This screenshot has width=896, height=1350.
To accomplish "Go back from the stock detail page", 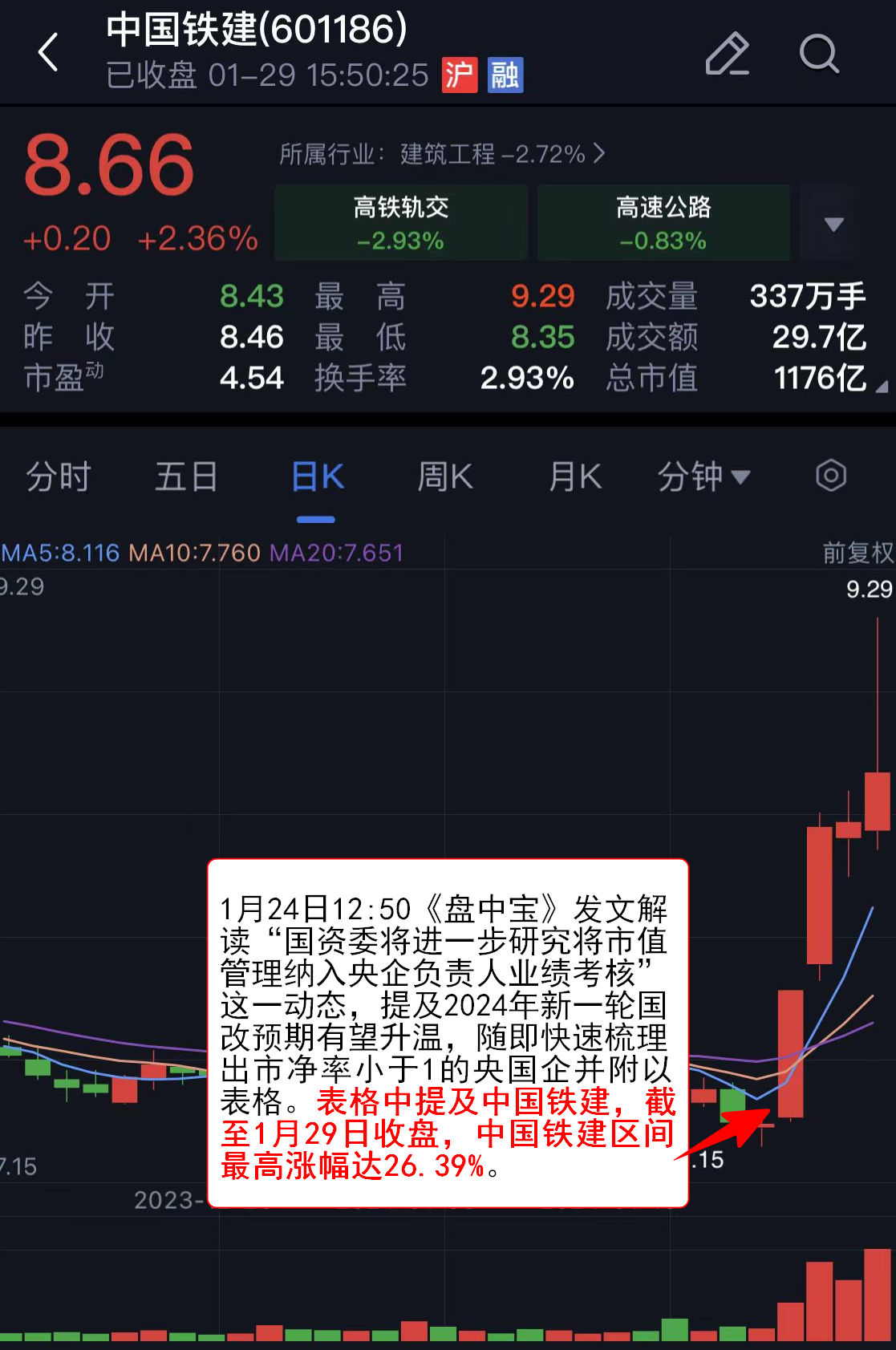I will point(49,53).
